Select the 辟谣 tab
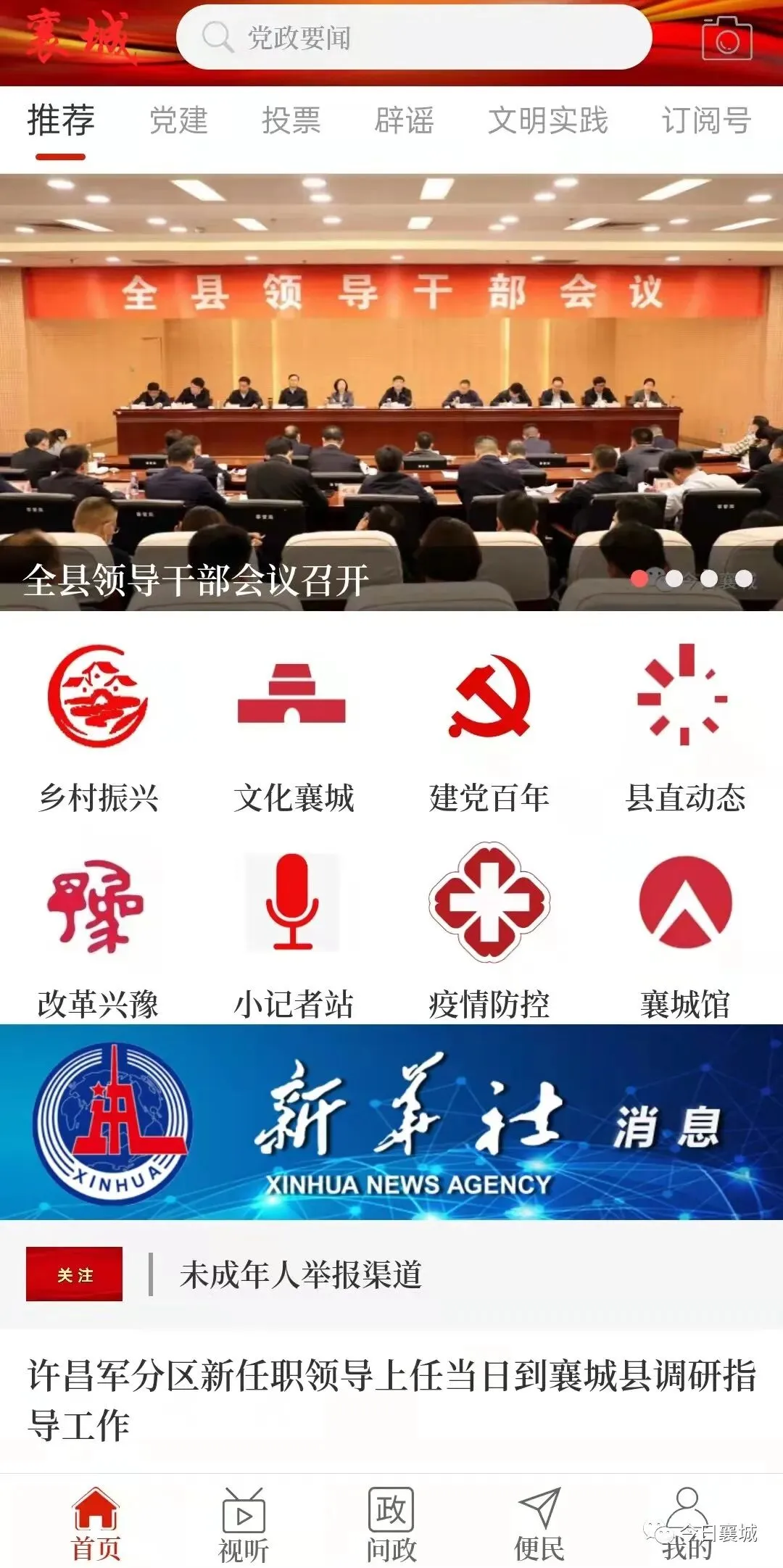Image resolution: width=783 pixels, height=1568 pixels. click(x=404, y=120)
